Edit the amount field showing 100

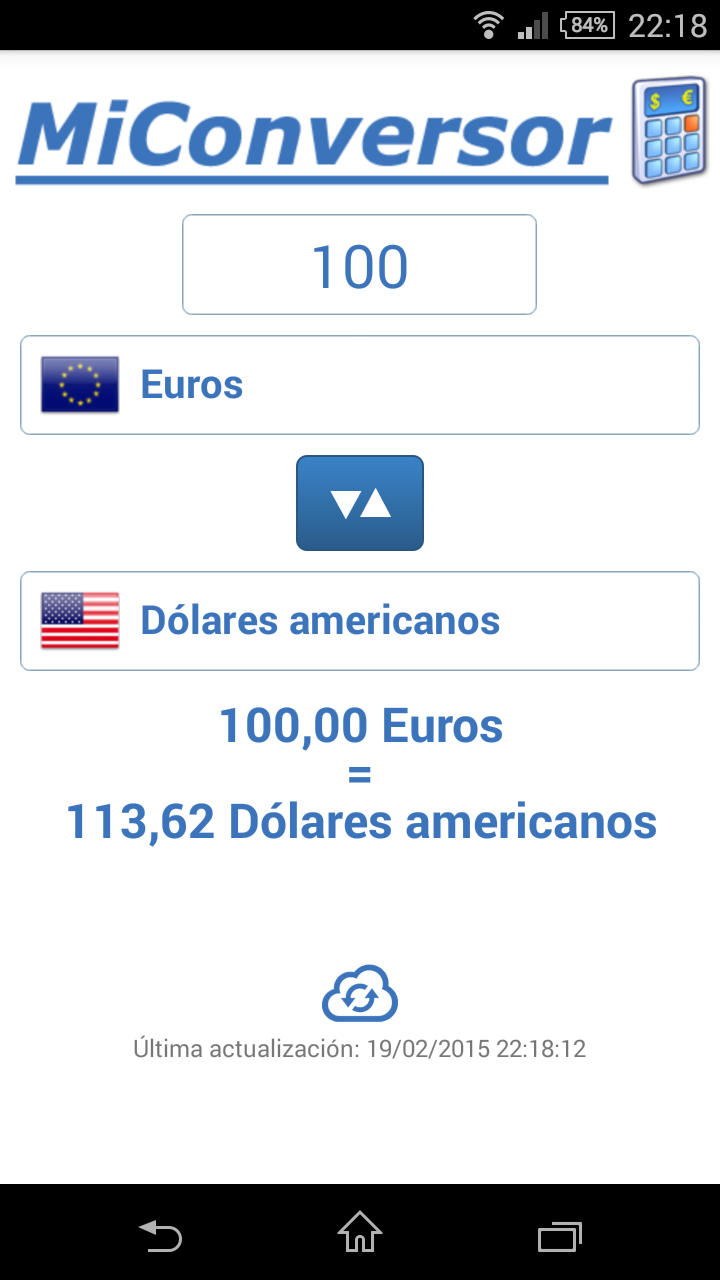pos(359,265)
